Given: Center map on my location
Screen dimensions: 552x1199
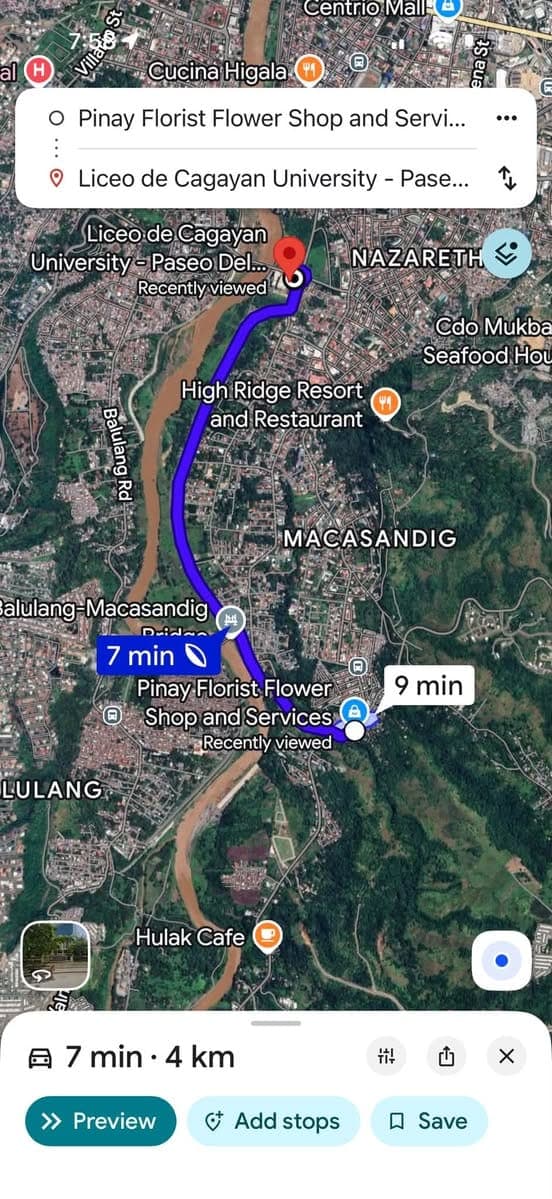Looking at the screenshot, I should coord(502,960).
